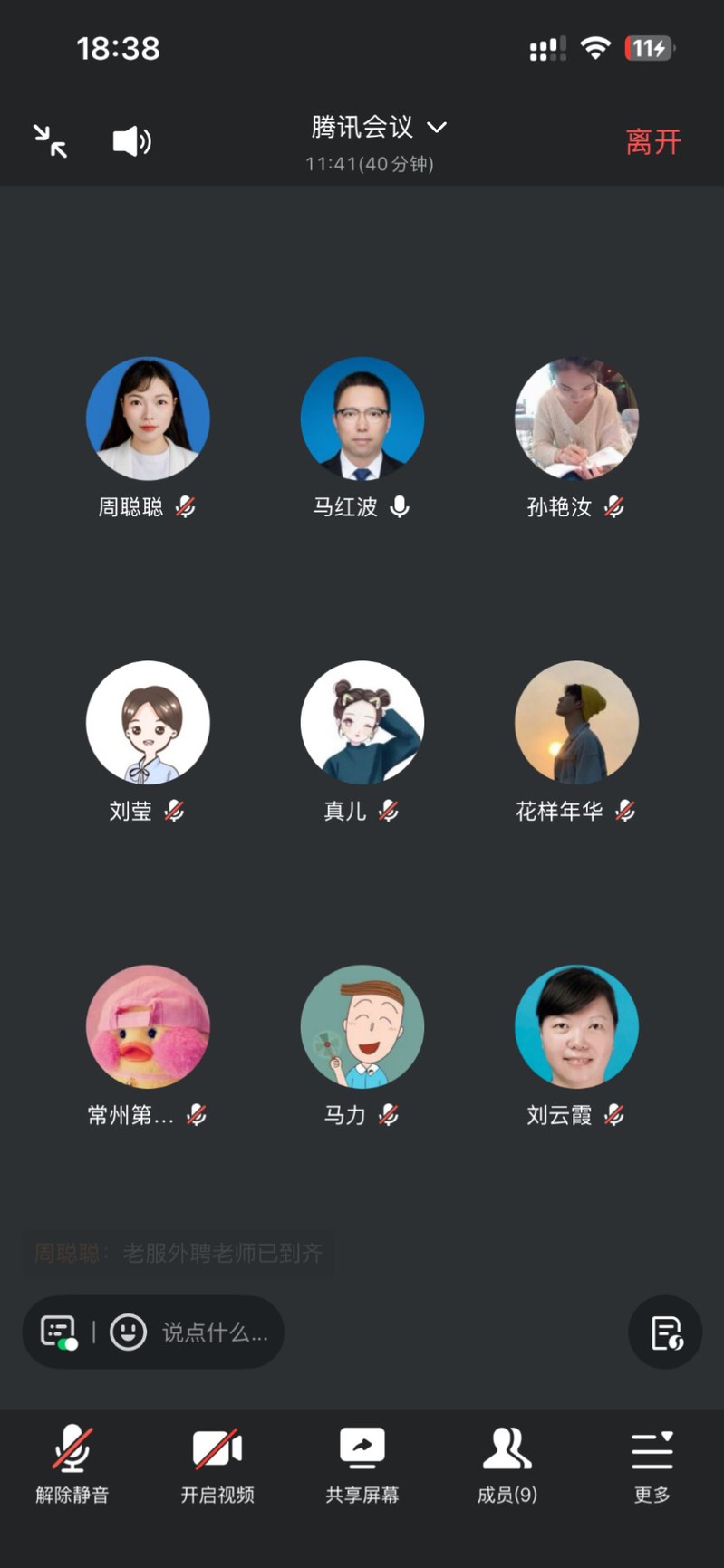This screenshot has width=724, height=1568.
Task: Unmute microphone with 解除静音
Action: click(x=72, y=1465)
